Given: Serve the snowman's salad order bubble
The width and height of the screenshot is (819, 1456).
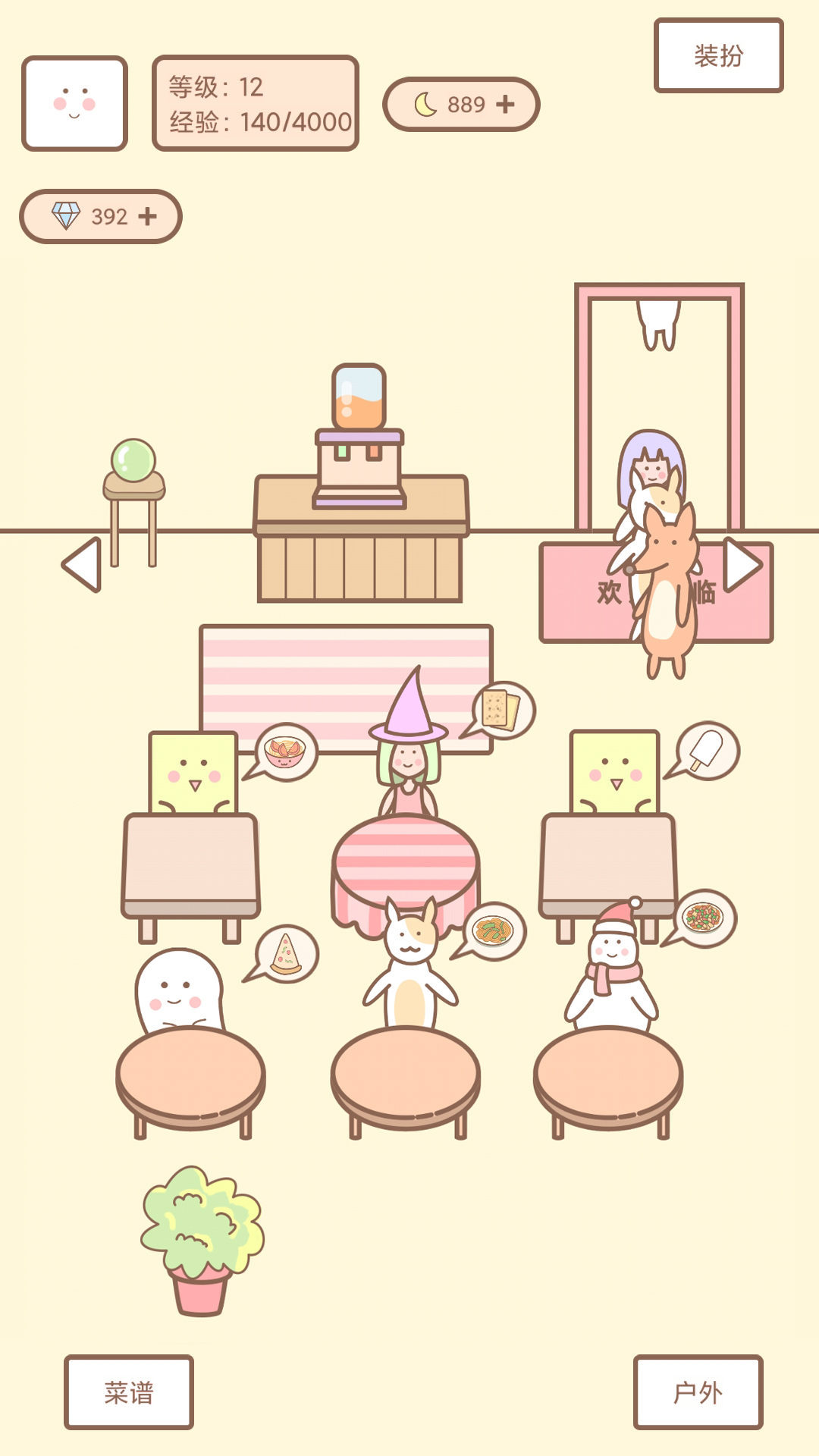Looking at the screenshot, I should [x=704, y=918].
